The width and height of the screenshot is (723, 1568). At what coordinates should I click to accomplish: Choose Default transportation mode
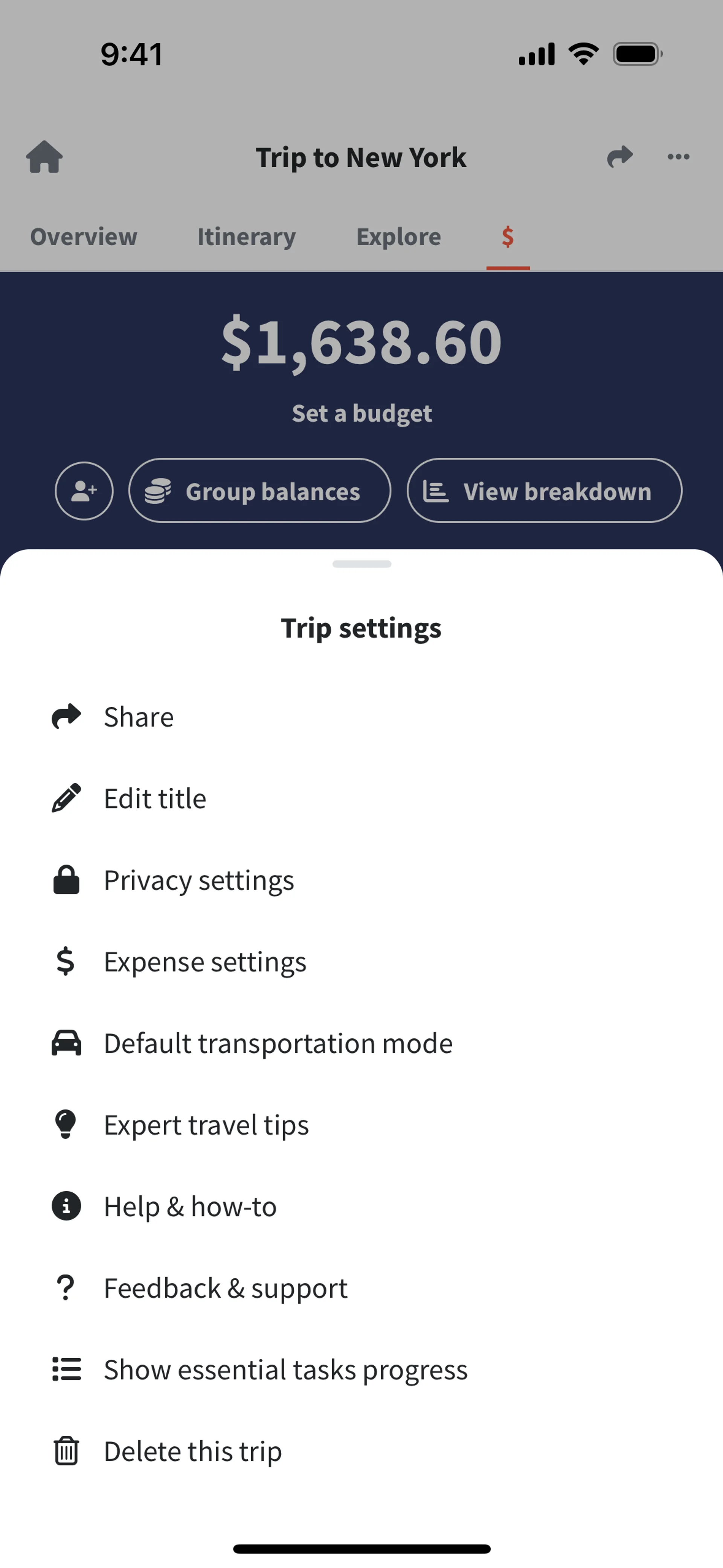click(x=278, y=1043)
